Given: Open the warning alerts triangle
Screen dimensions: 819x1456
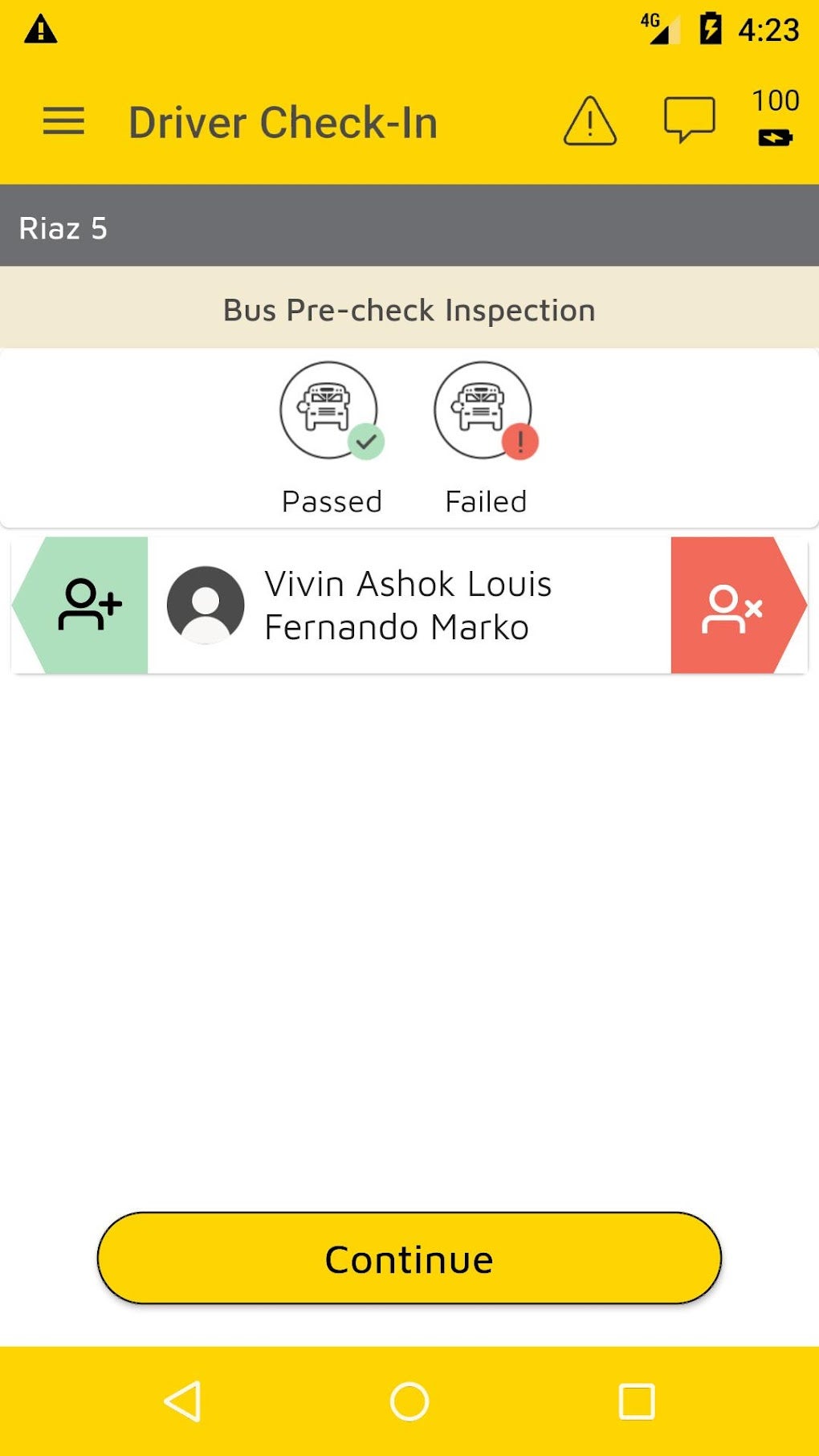Looking at the screenshot, I should click(x=590, y=122).
